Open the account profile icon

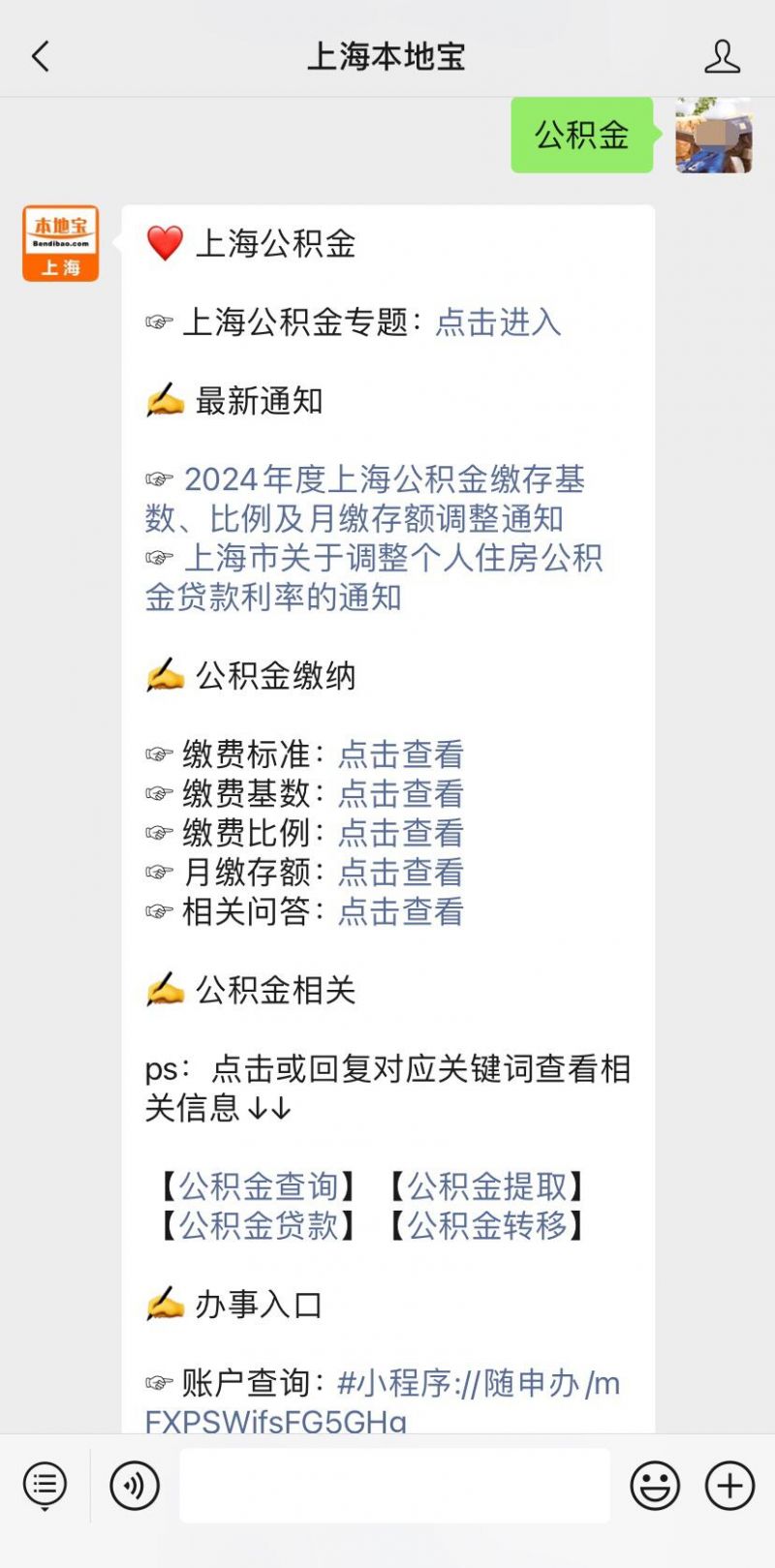click(722, 57)
